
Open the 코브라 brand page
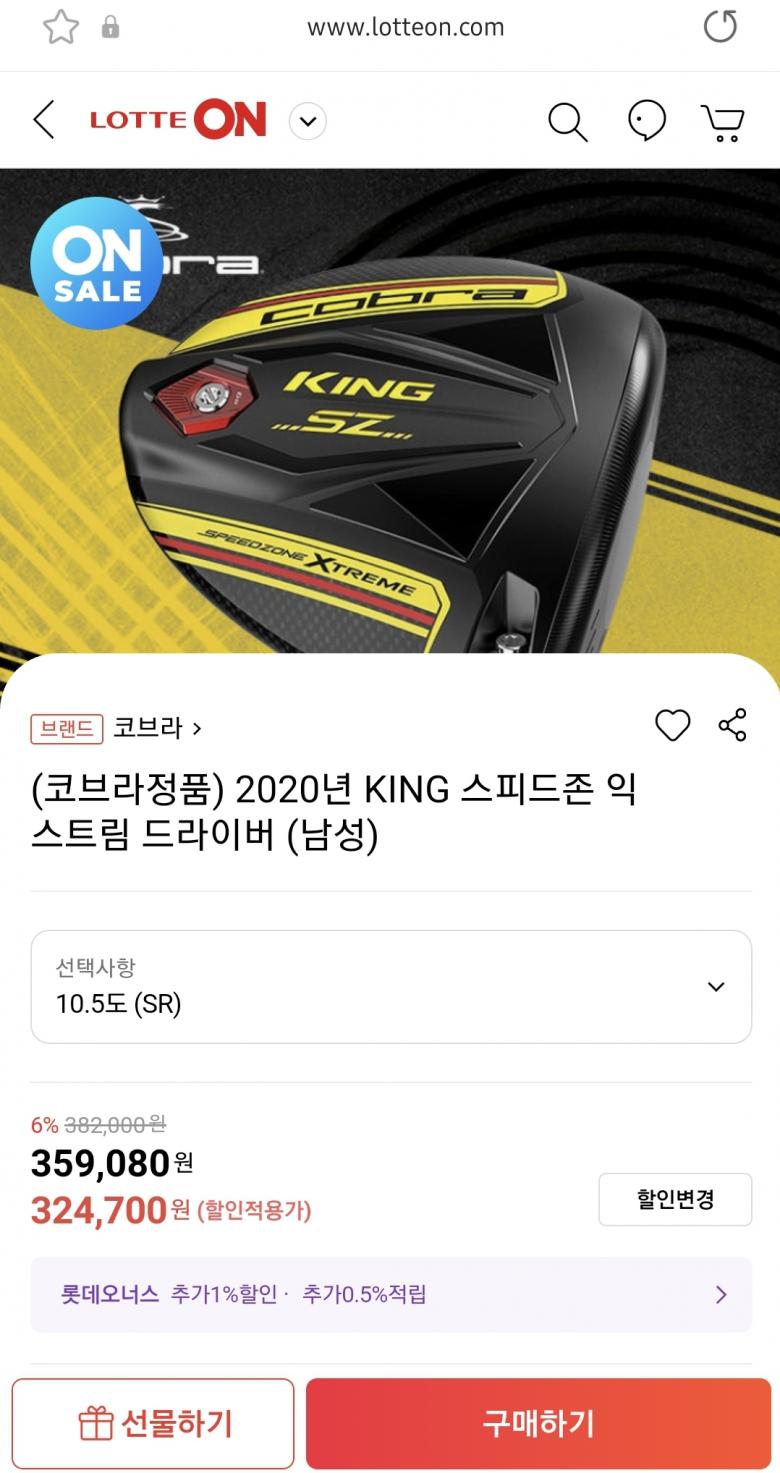coord(156,728)
